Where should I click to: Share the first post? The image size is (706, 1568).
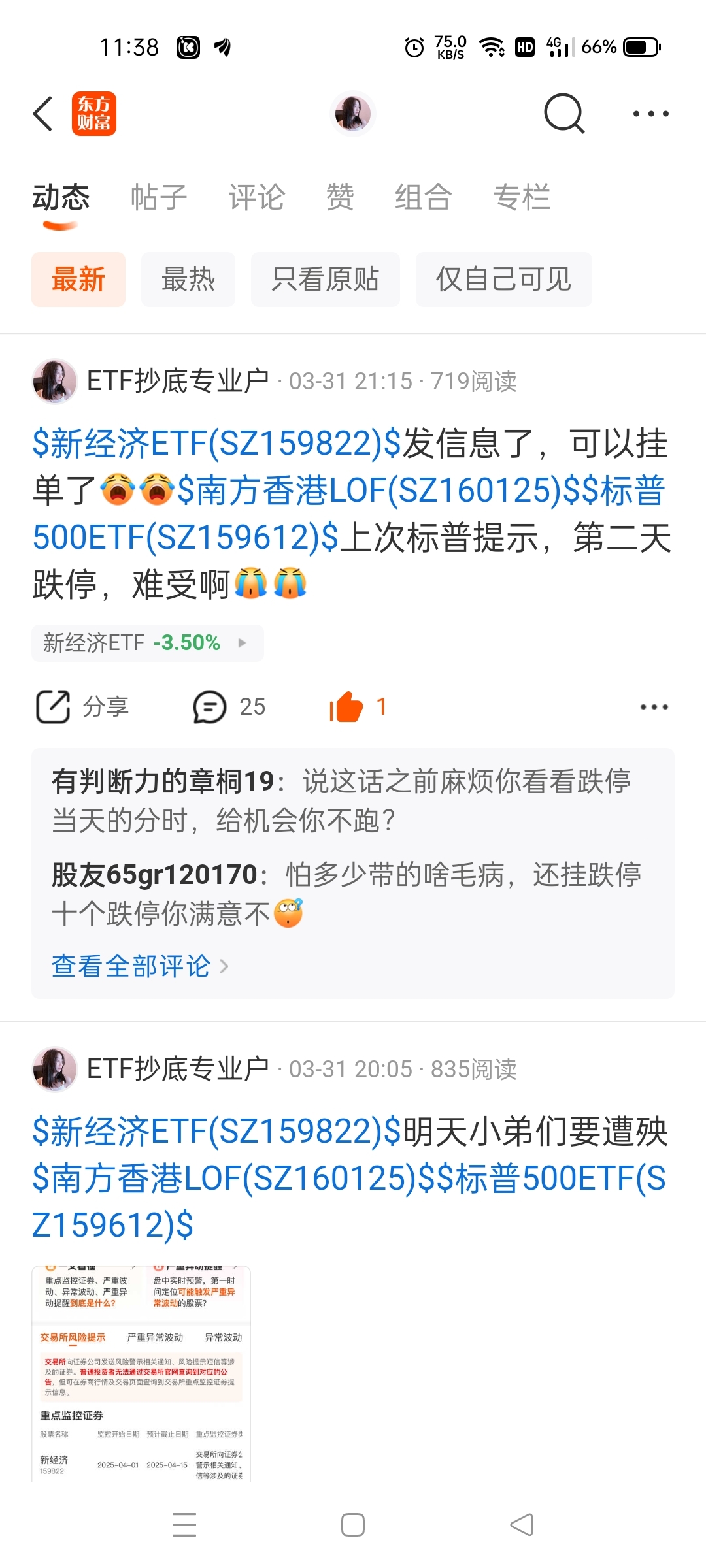coord(85,706)
